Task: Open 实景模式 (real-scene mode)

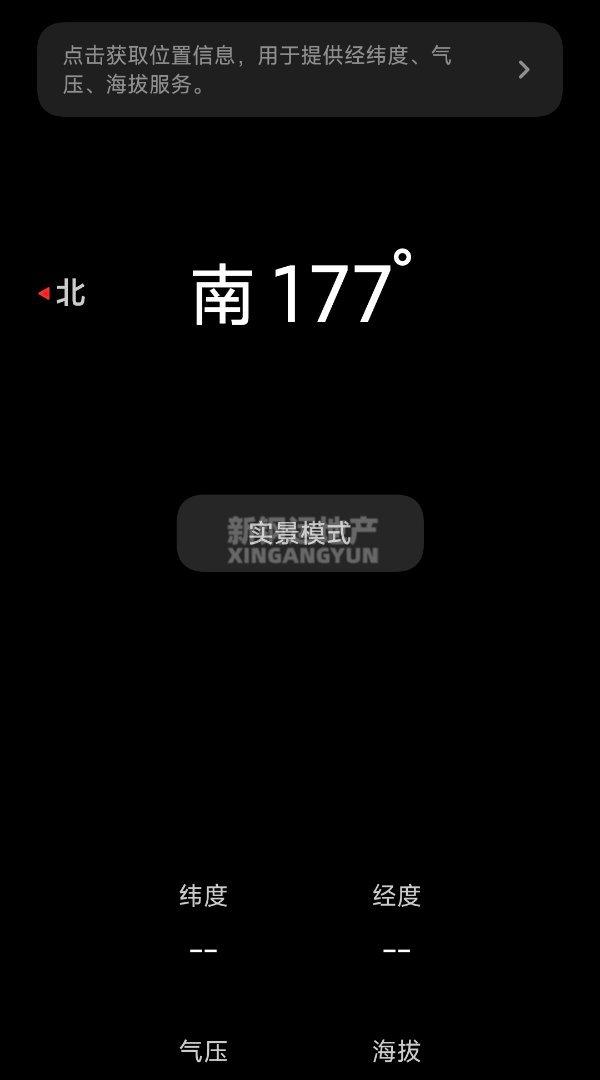Action: pos(300,533)
